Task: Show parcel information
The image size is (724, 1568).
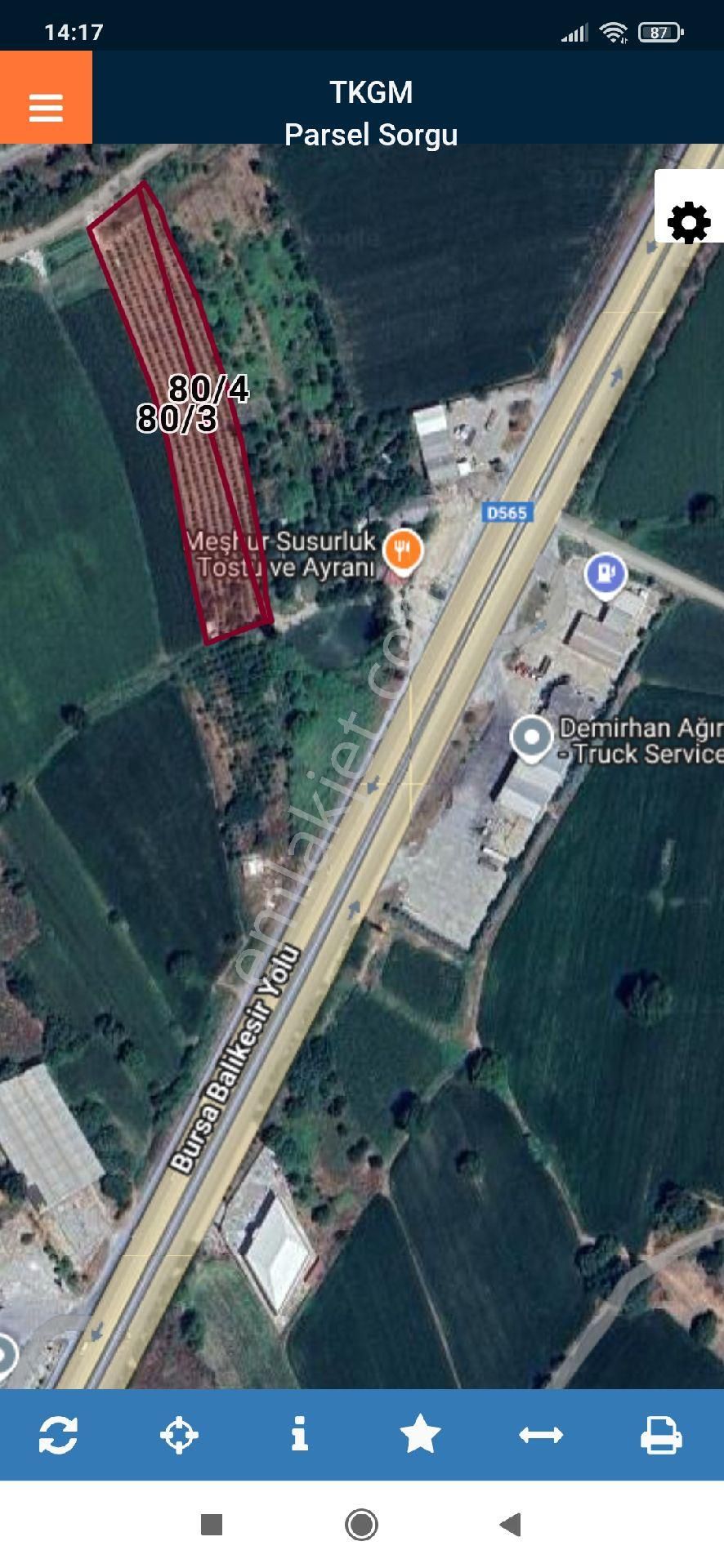Action: 300,1435
